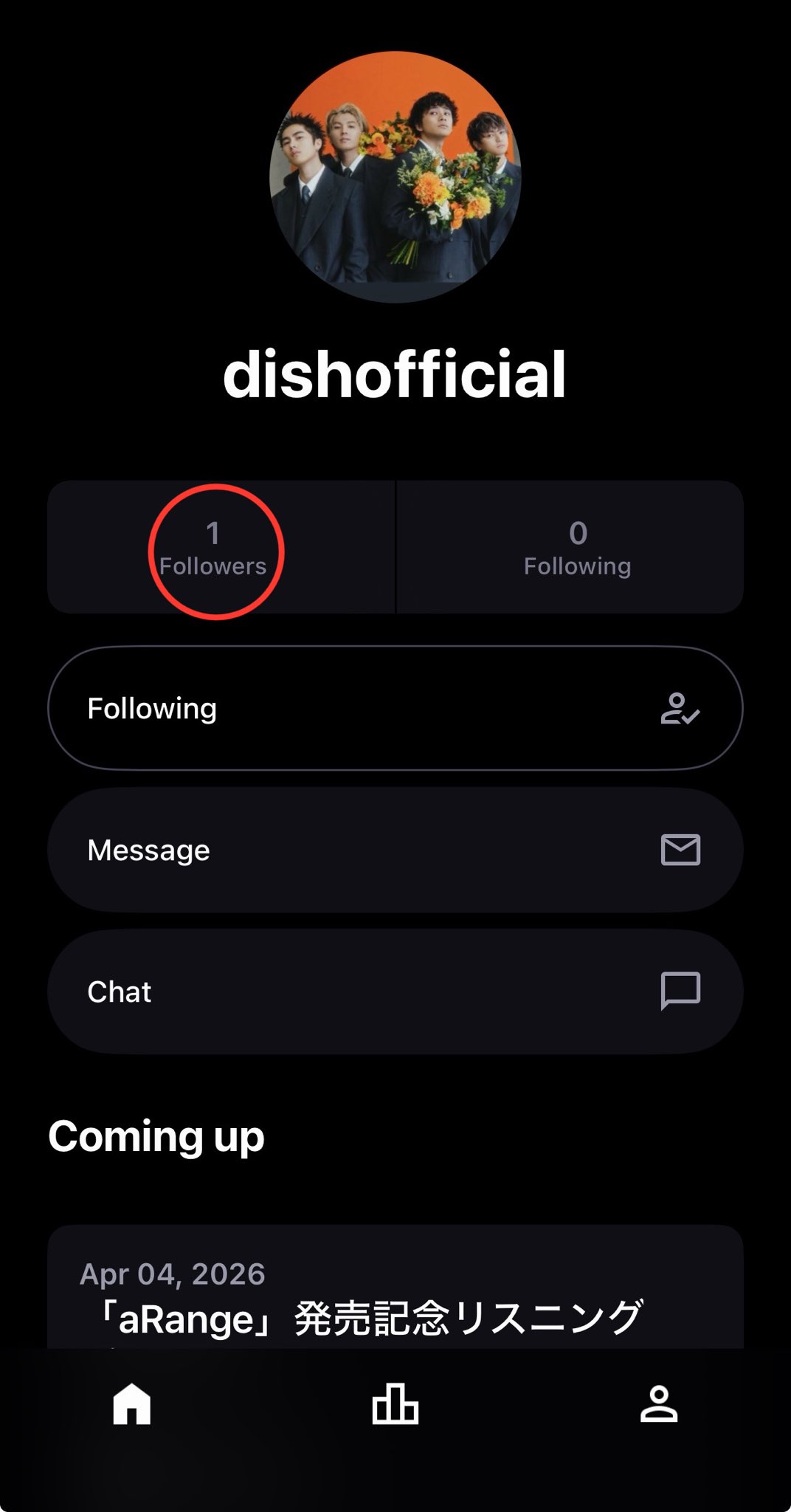Unfollow dishofficial via the Following button
The image size is (791, 1512).
(x=395, y=709)
